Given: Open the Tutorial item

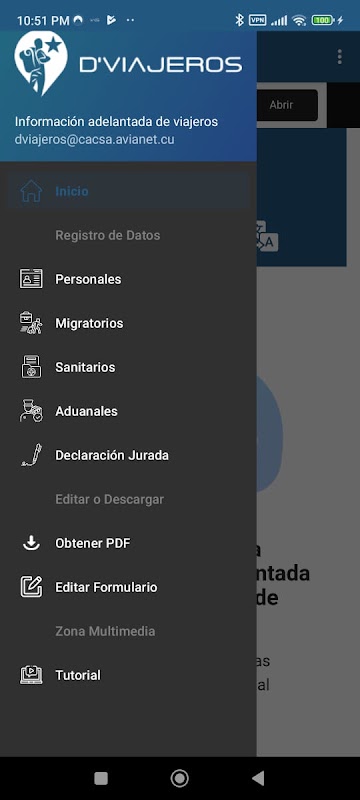Looking at the screenshot, I should pyautogui.click(x=128, y=676).
